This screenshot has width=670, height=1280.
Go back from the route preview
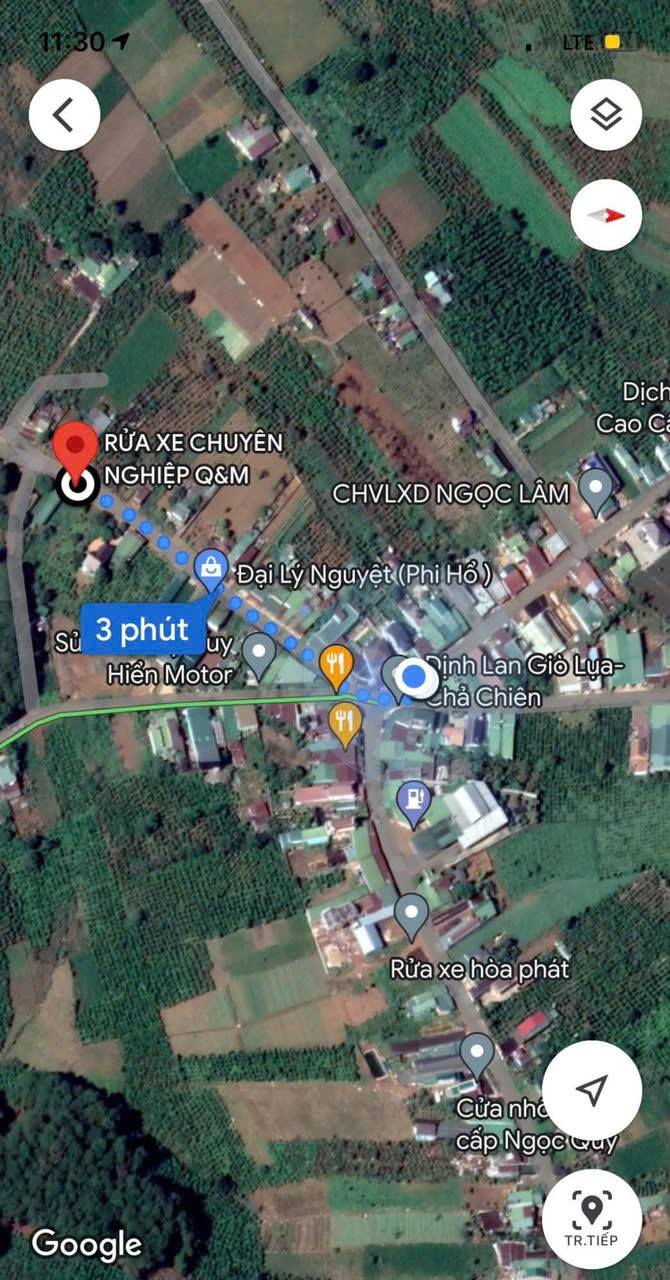point(64,115)
